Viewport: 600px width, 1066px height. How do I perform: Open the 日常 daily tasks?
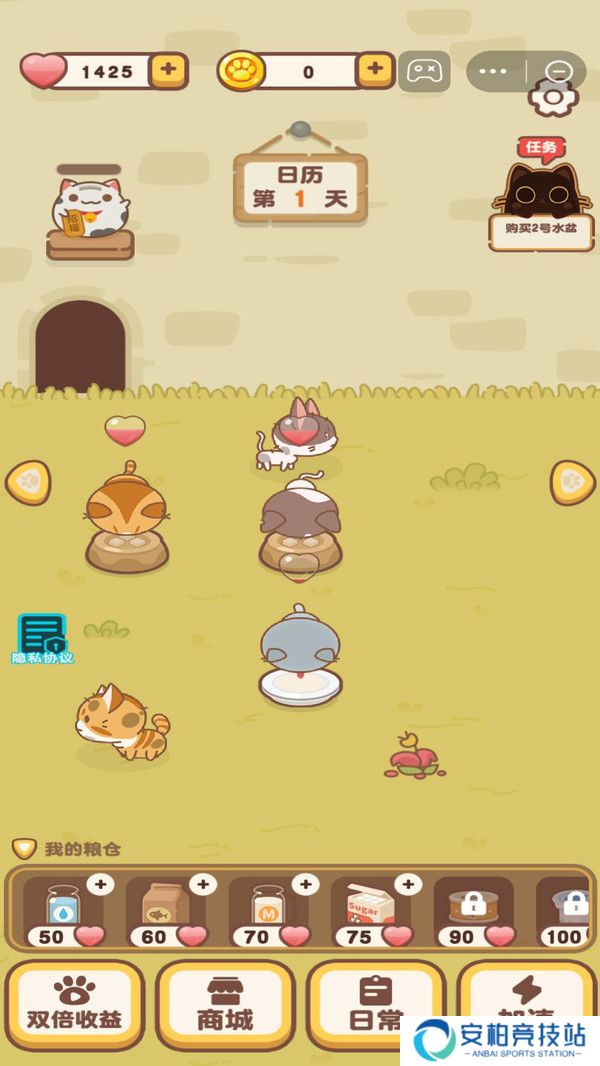pyautogui.click(x=376, y=1003)
